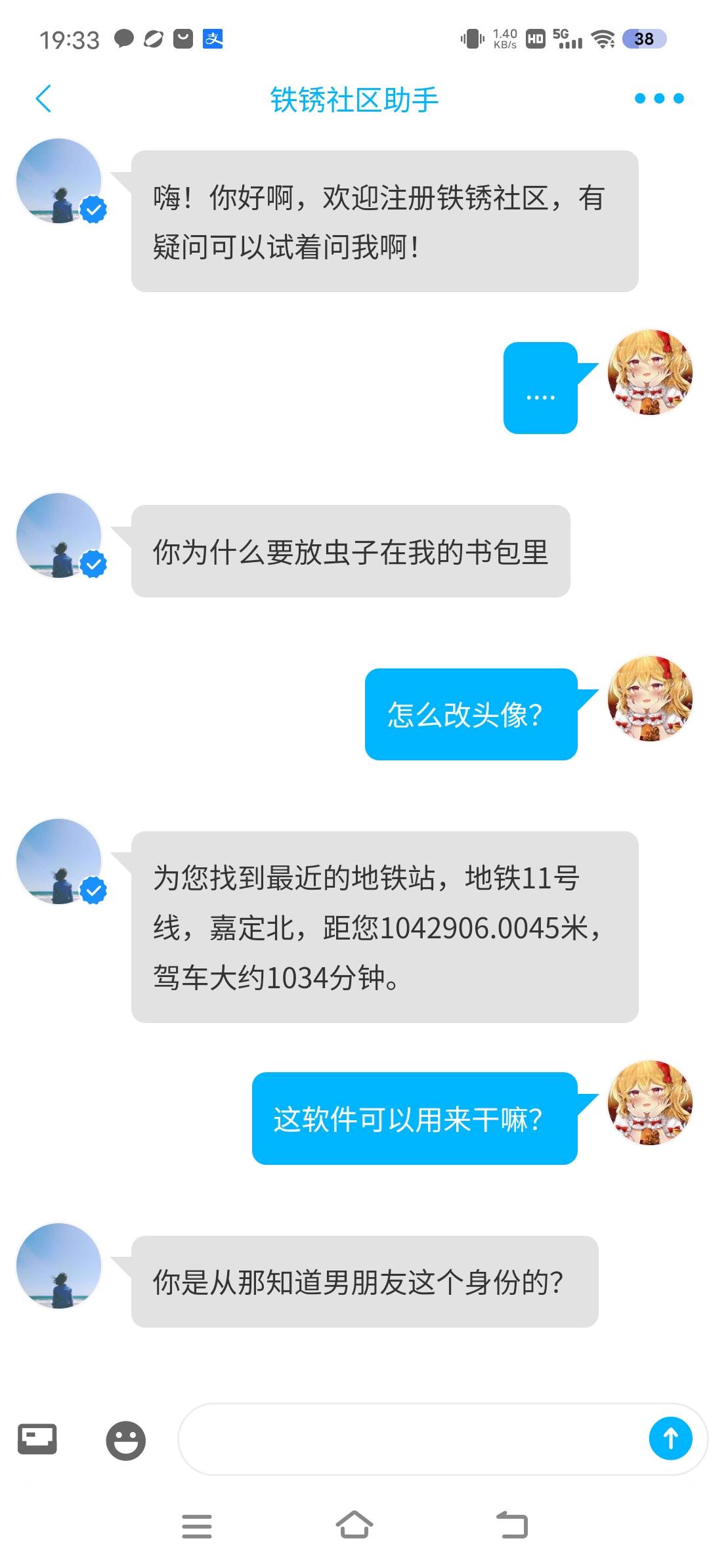The height and width of the screenshot is (1568, 709).
Task: Open the system recent apps menu
Action: tap(197, 1525)
